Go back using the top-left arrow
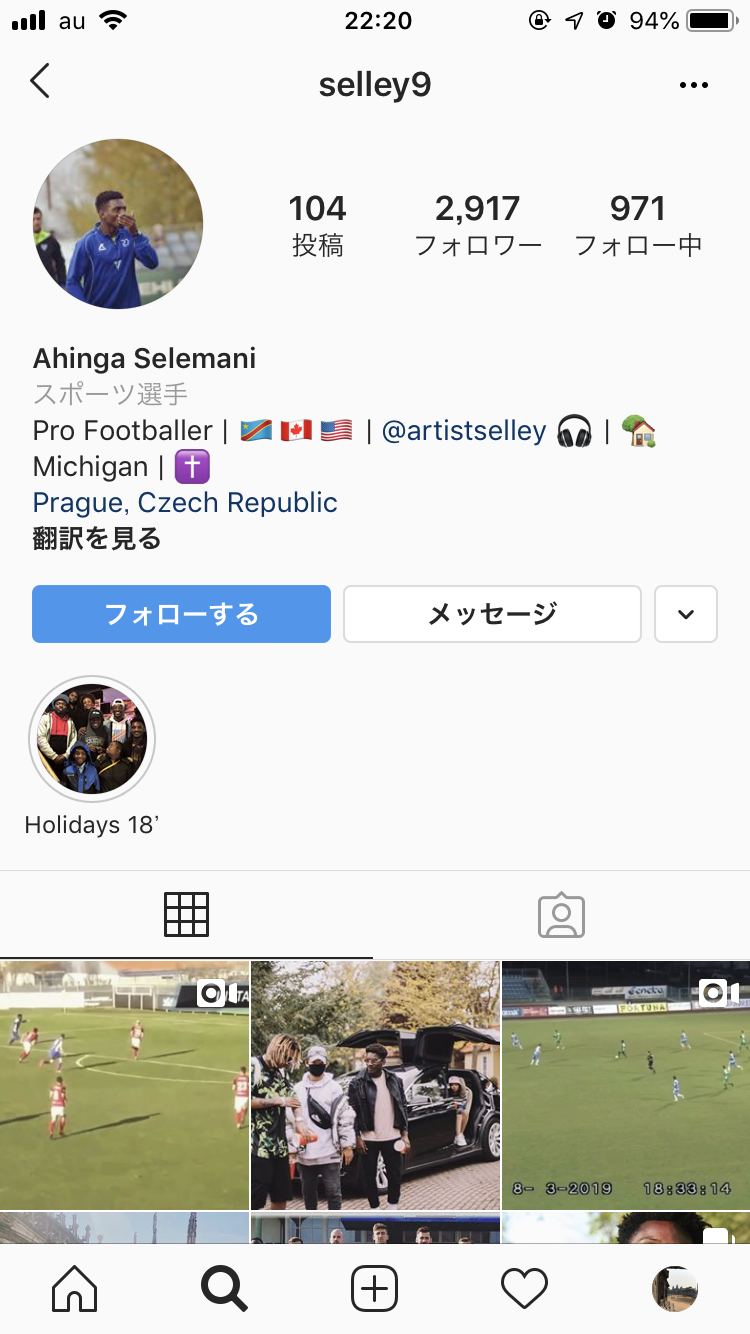The image size is (750, 1334). [x=40, y=81]
